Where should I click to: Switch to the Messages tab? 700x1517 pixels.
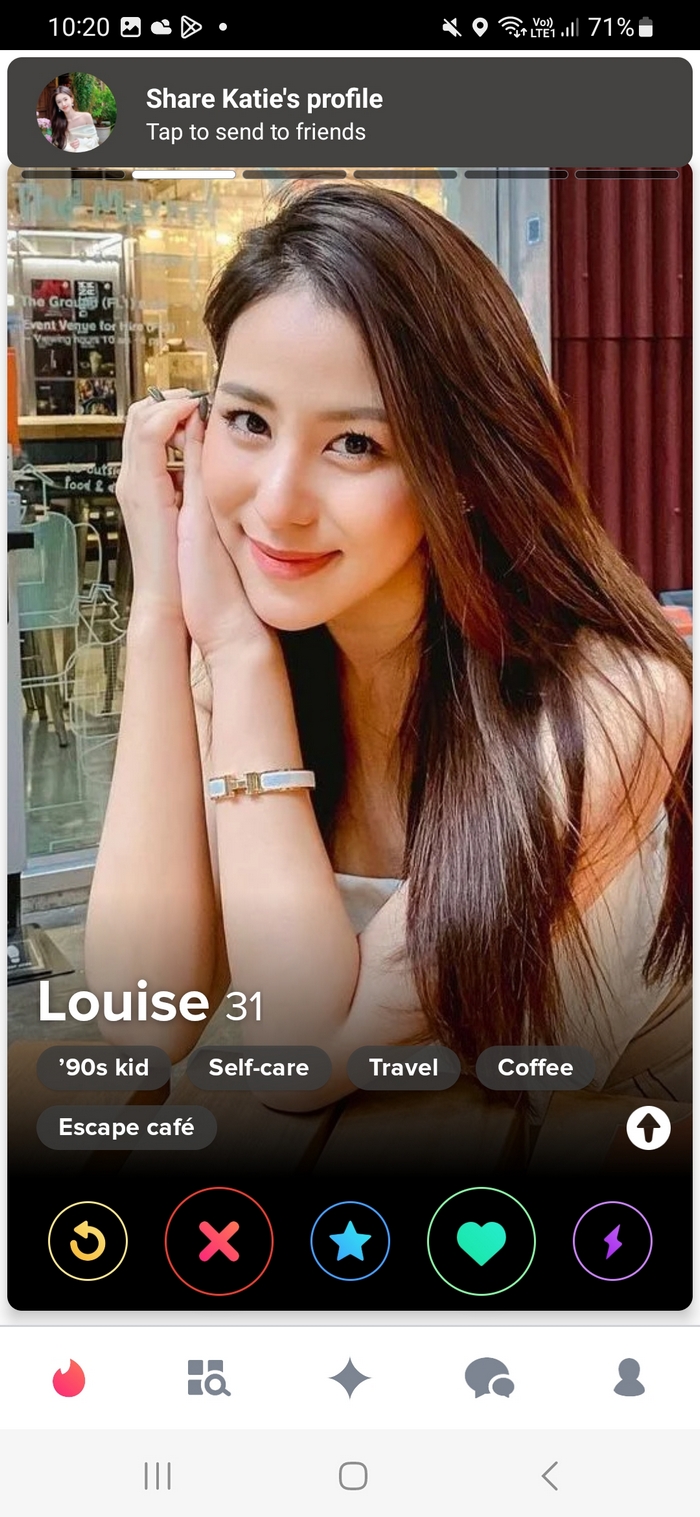pos(489,1378)
